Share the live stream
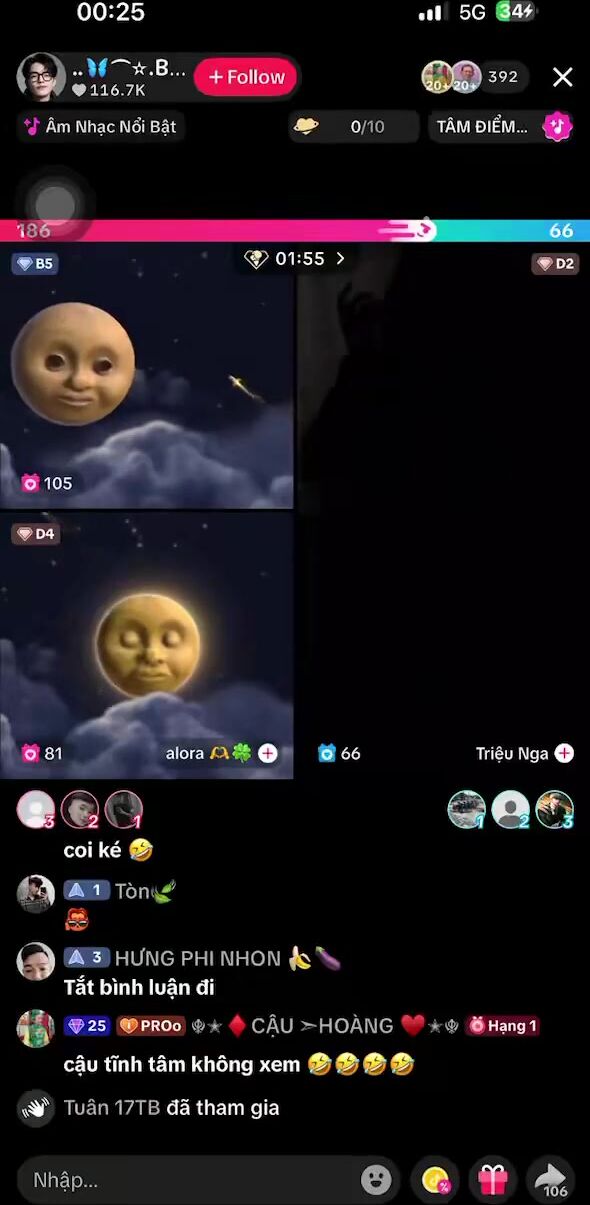The image size is (590, 1205). 552,1180
